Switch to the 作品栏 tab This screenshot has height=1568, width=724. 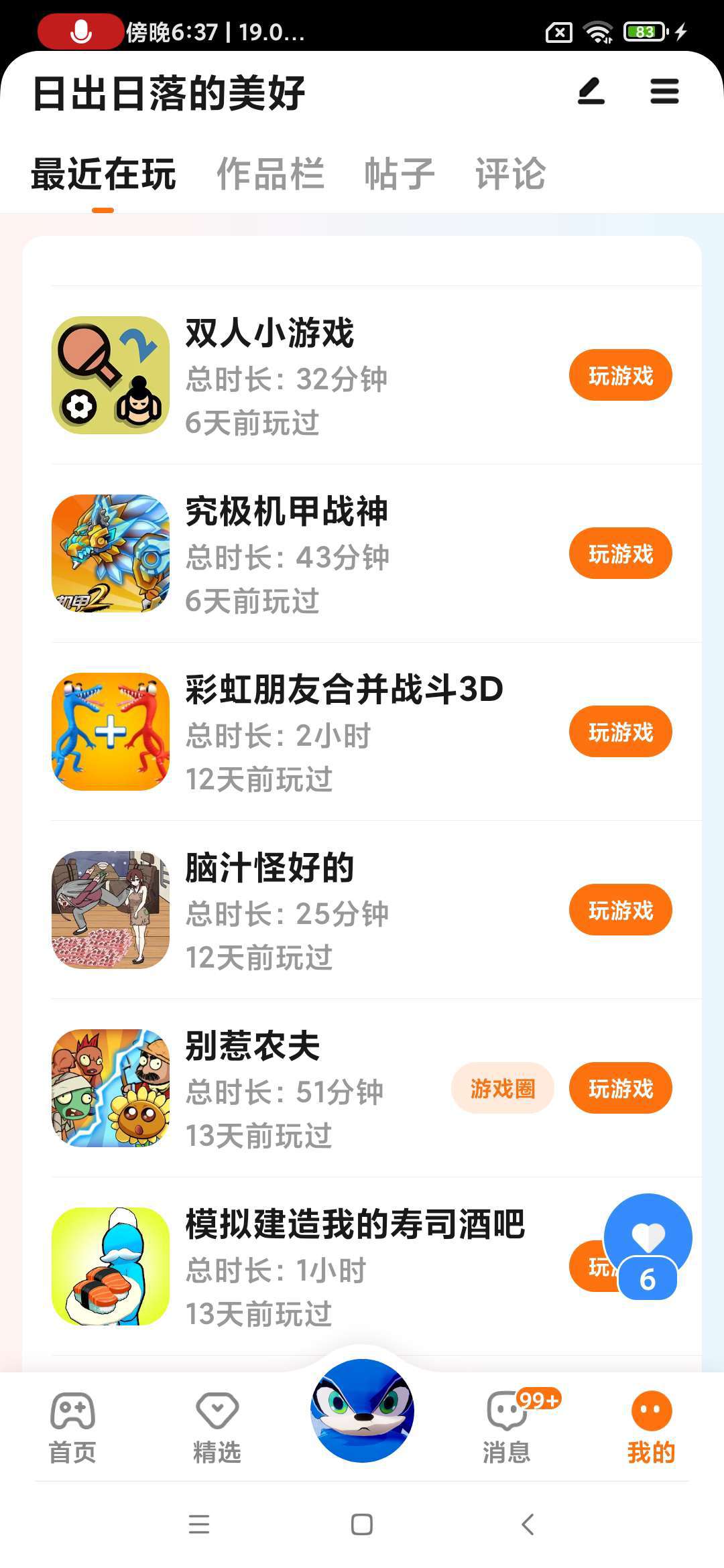tap(270, 174)
